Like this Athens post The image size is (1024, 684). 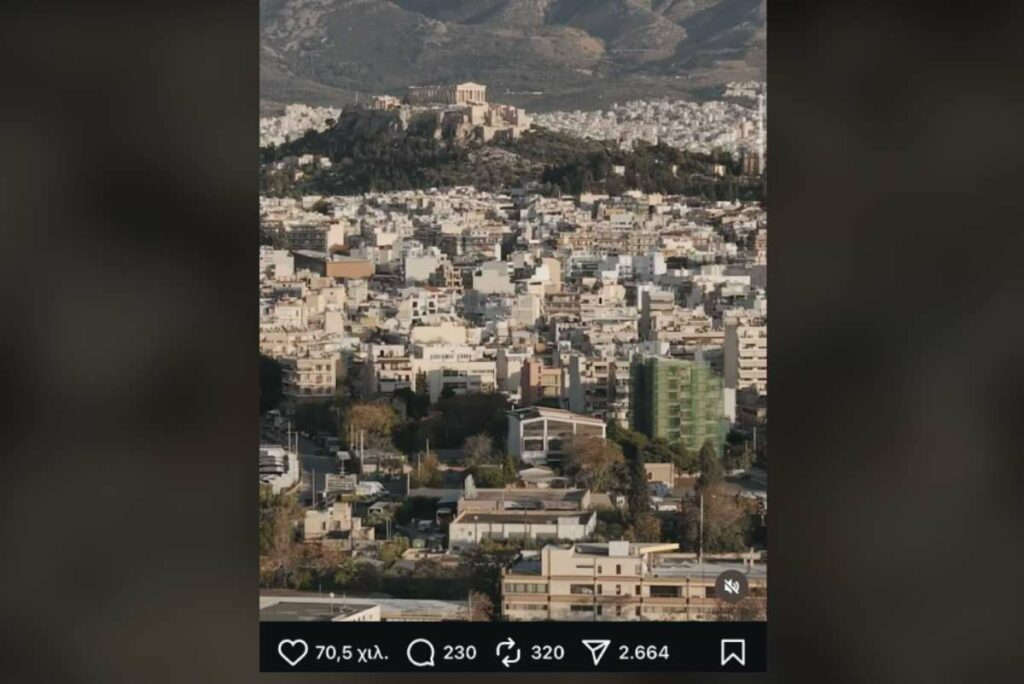point(293,652)
